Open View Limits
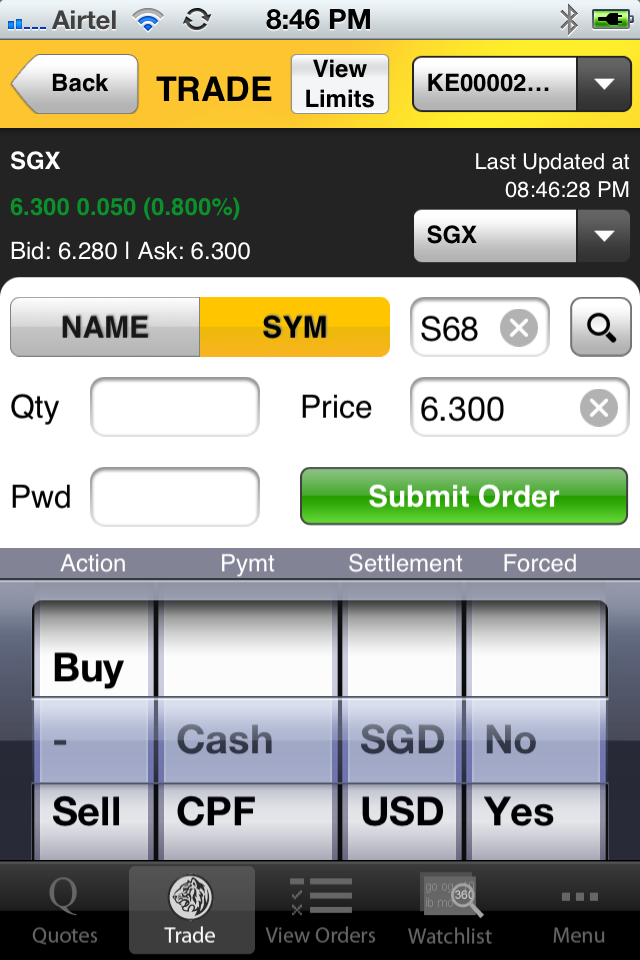 tap(339, 84)
